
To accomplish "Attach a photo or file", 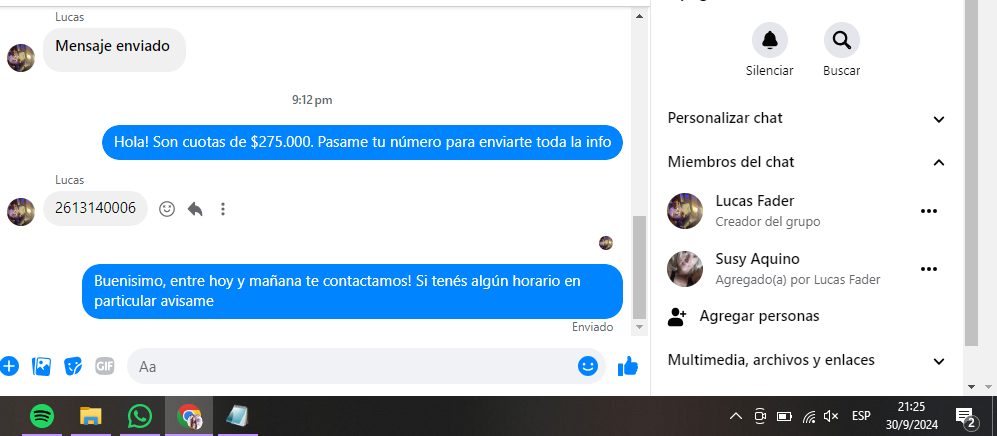I will pos(41,366).
